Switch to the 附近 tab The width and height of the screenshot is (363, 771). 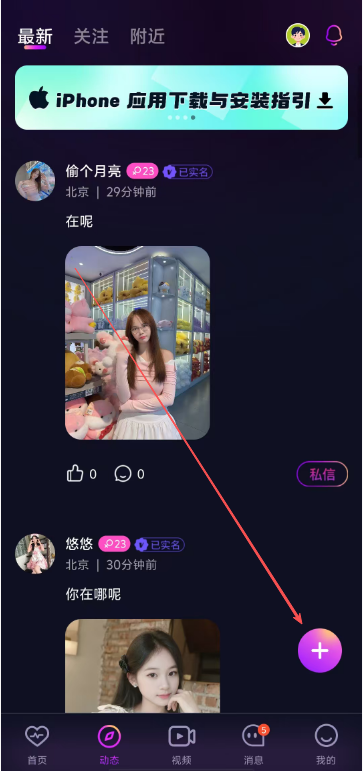click(147, 36)
